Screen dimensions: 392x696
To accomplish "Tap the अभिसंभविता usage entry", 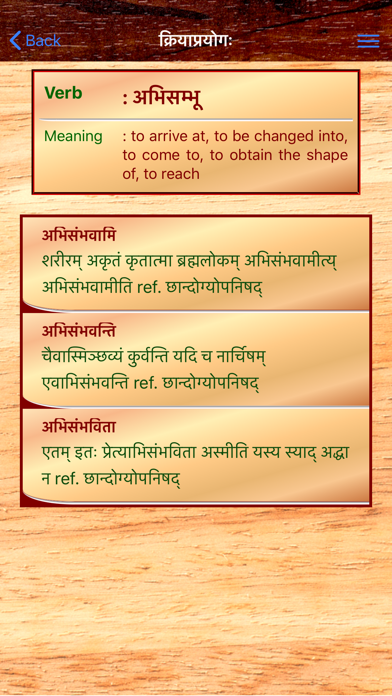I will click(196, 456).
